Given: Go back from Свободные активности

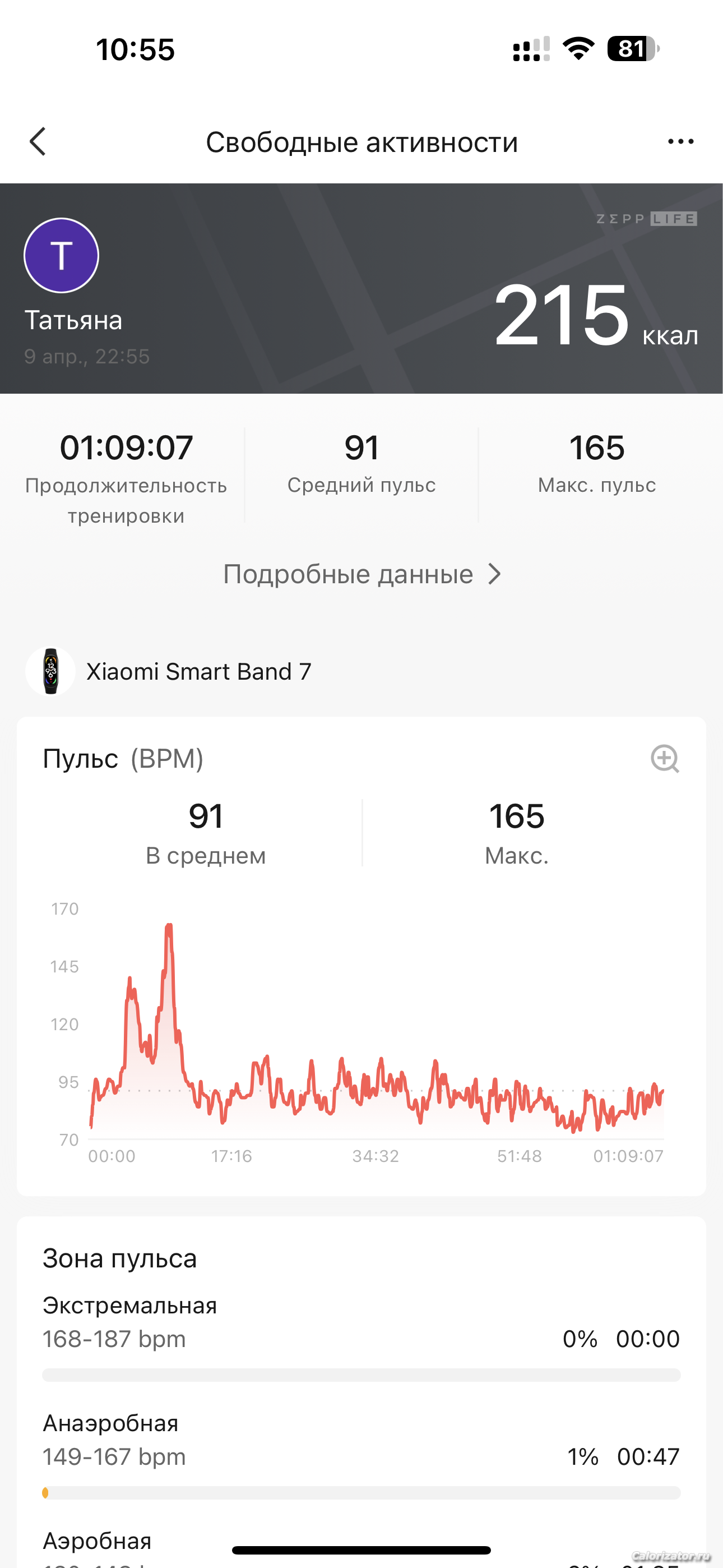Looking at the screenshot, I should (x=38, y=142).
